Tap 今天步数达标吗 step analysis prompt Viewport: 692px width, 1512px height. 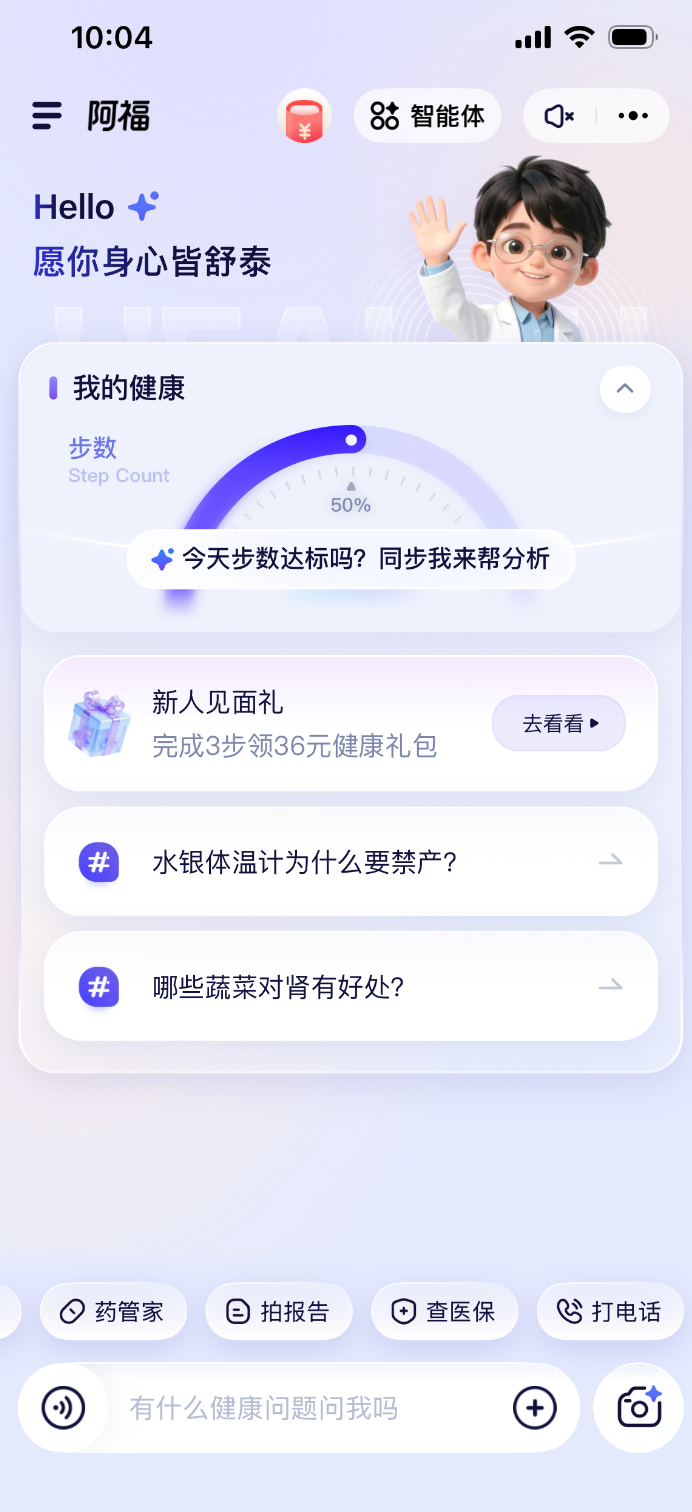[x=350, y=559]
